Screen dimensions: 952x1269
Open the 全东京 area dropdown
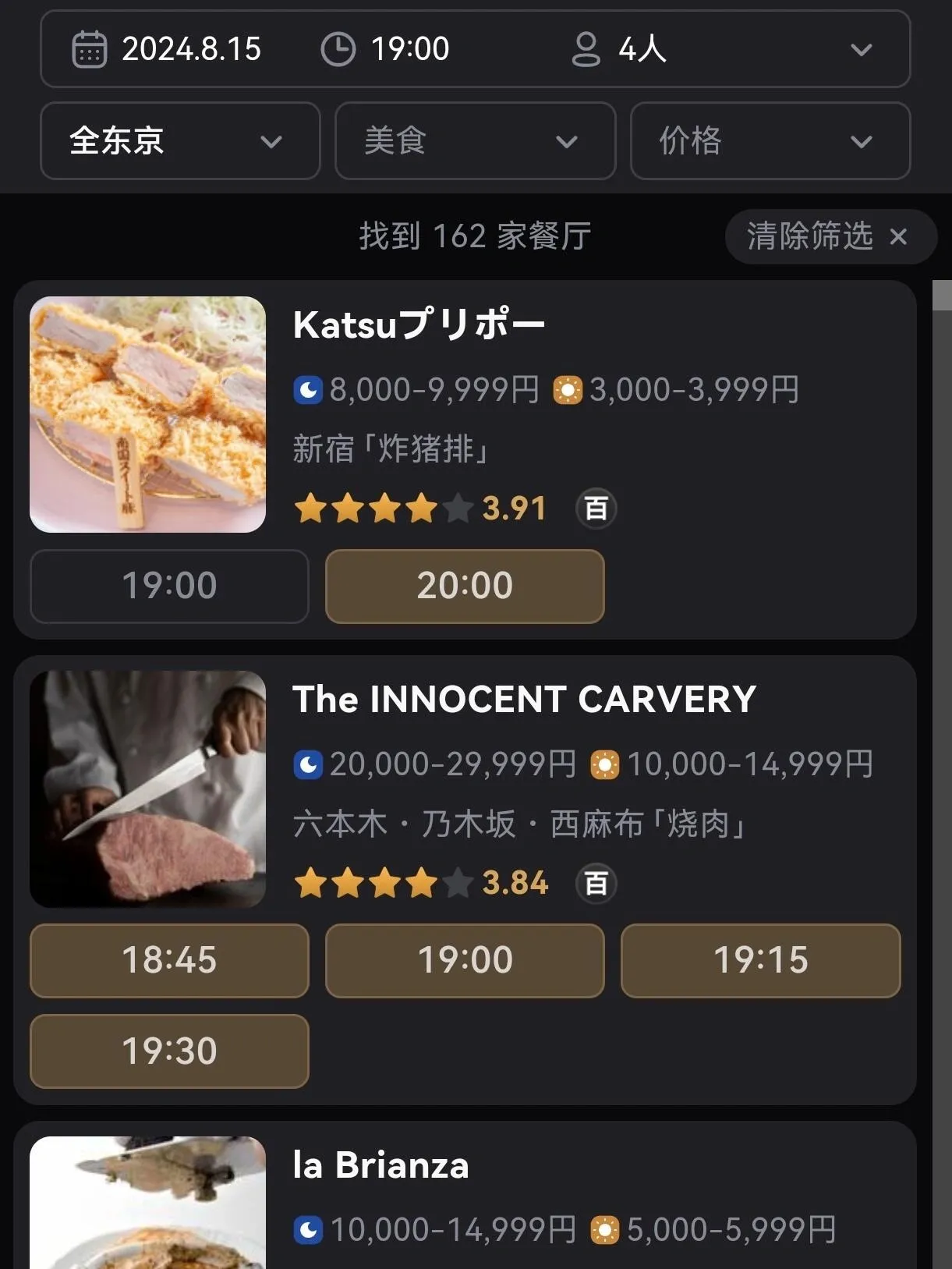click(x=180, y=141)
